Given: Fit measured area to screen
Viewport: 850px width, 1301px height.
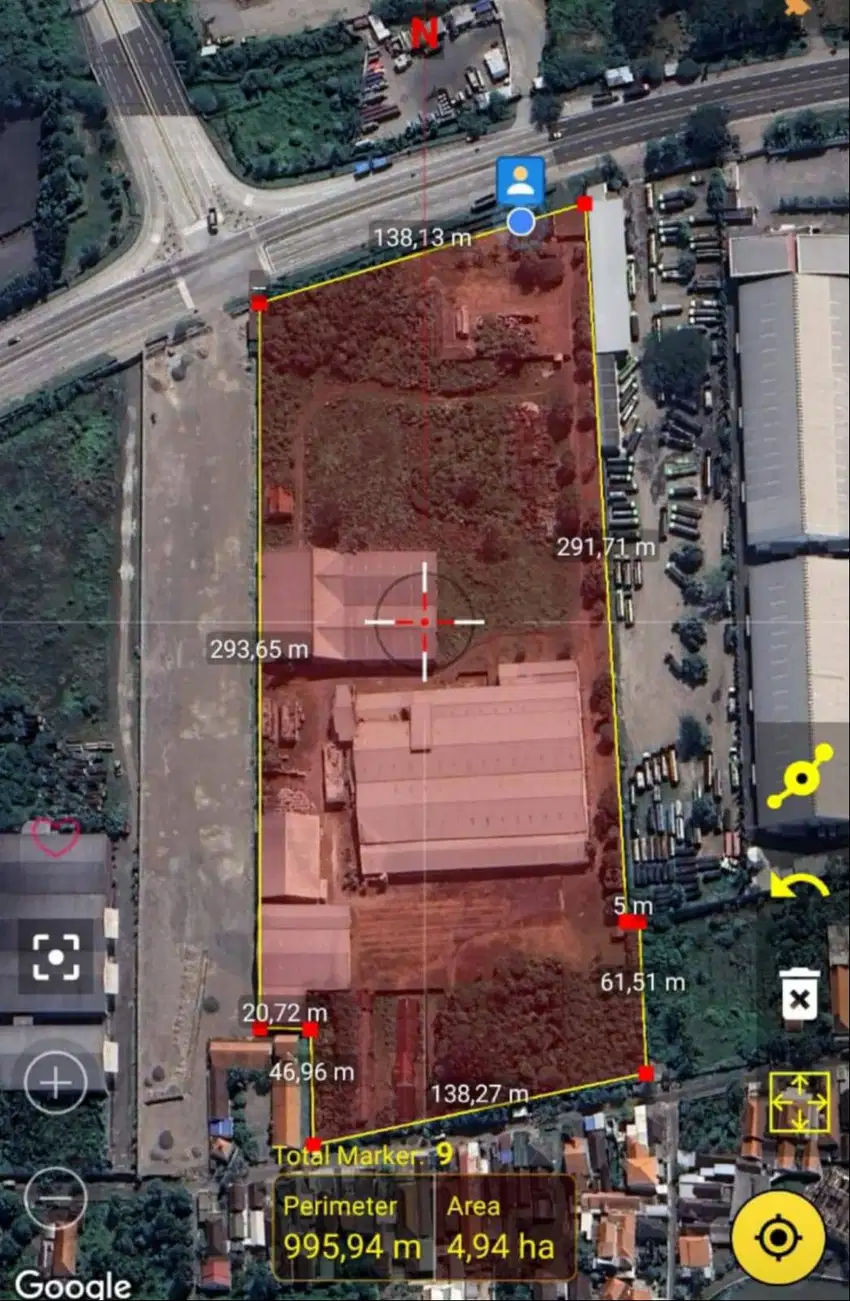Looking at the screenshot, I should [x=800, y=1101].
